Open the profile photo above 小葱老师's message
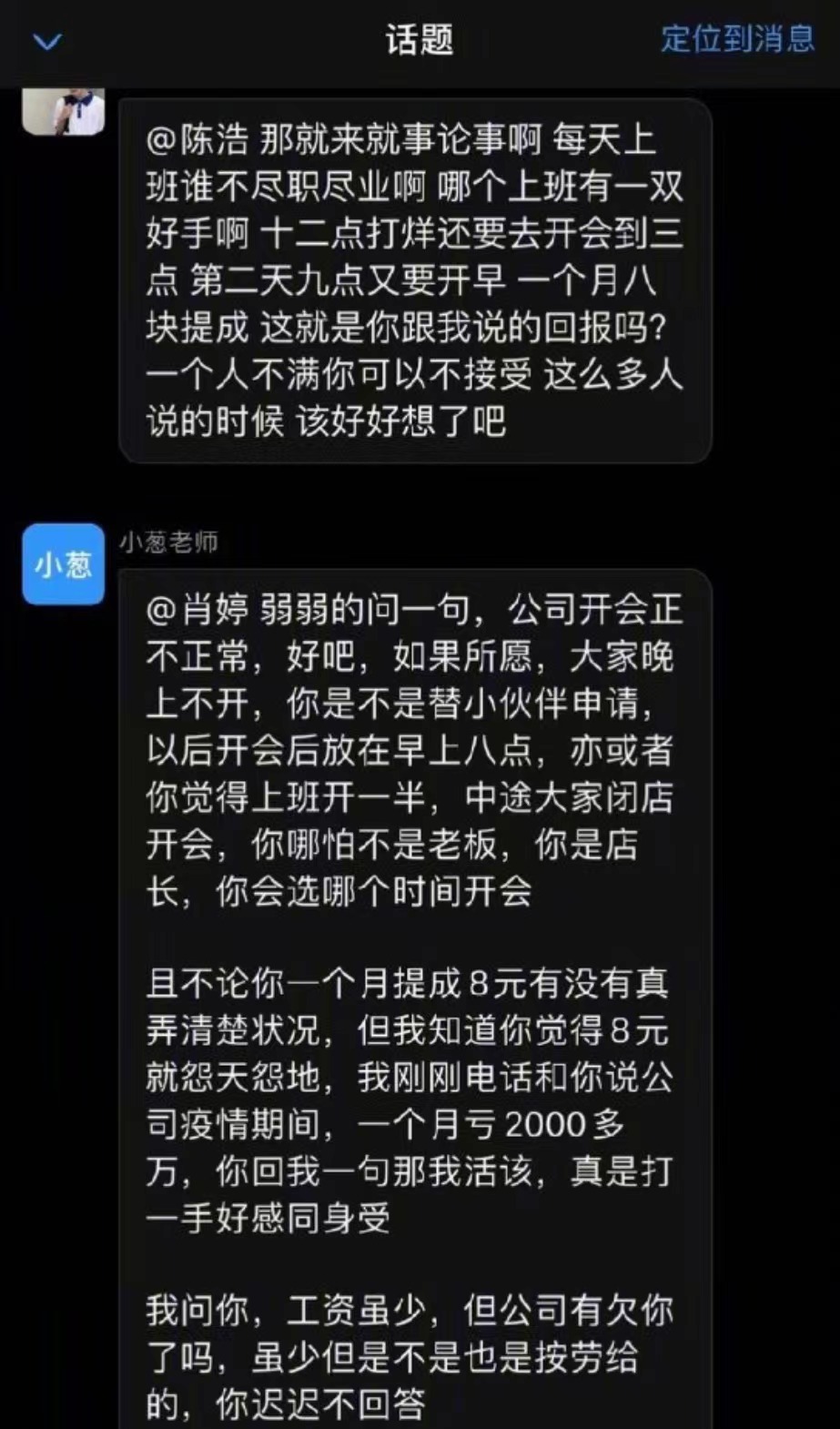The width and height of the screenshot is (840, 1429). point(63,111)
